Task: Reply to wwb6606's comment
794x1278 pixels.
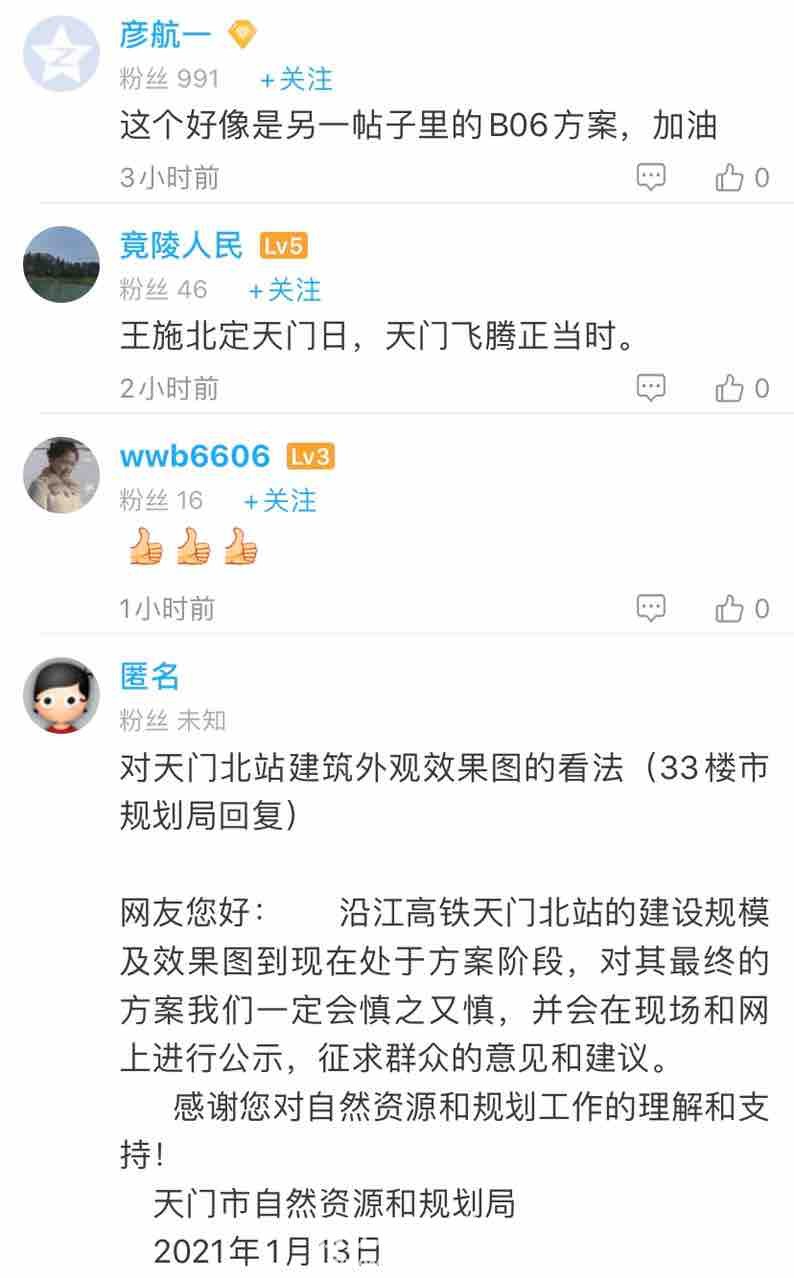Action: point(651,608)
